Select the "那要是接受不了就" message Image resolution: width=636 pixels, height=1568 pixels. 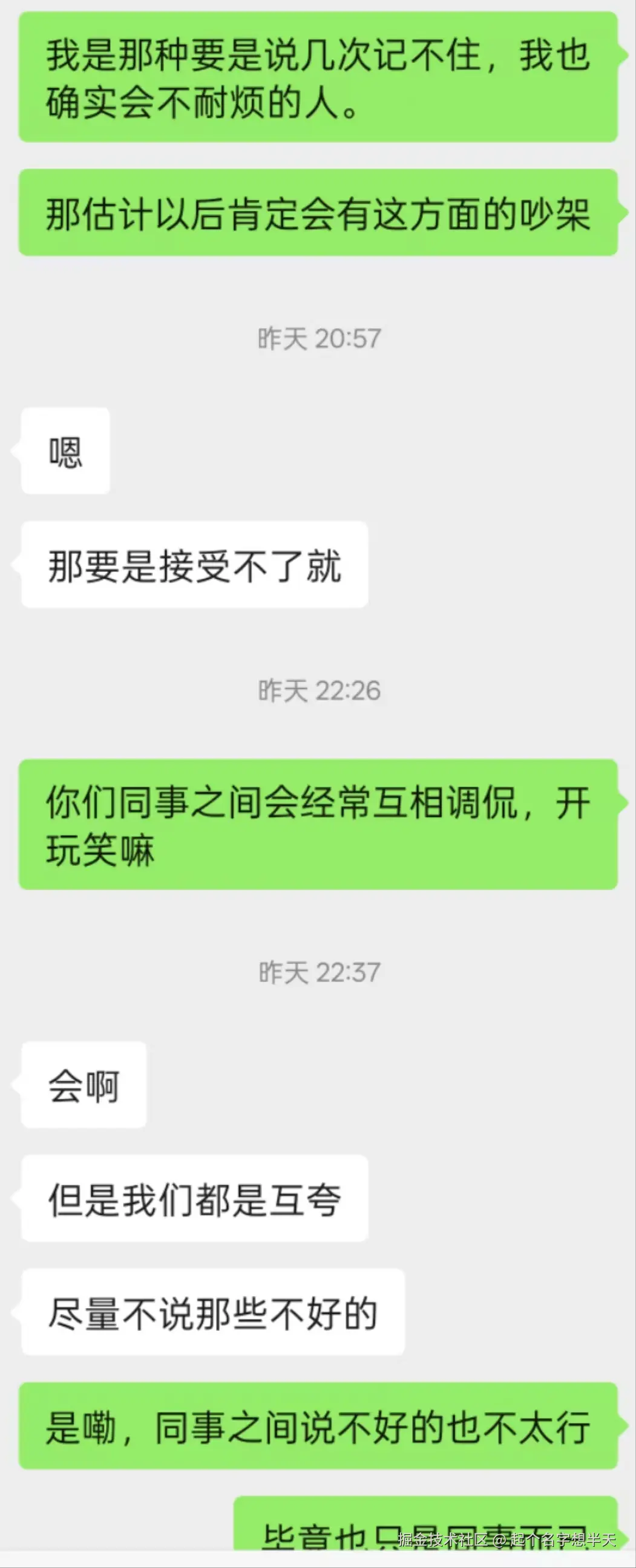pyautogui.click(x=195, y=567)
